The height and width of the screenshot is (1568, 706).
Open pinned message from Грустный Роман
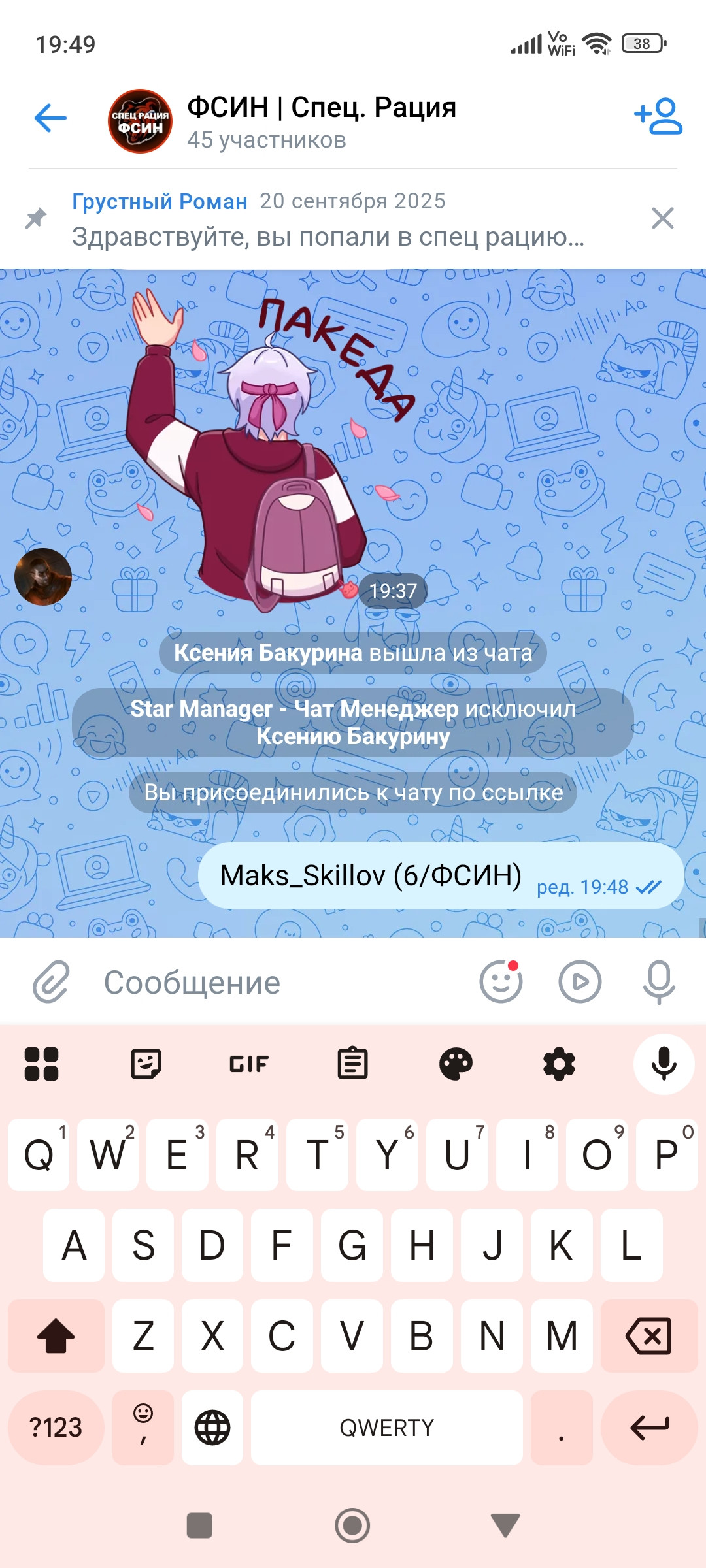point(327,220)
